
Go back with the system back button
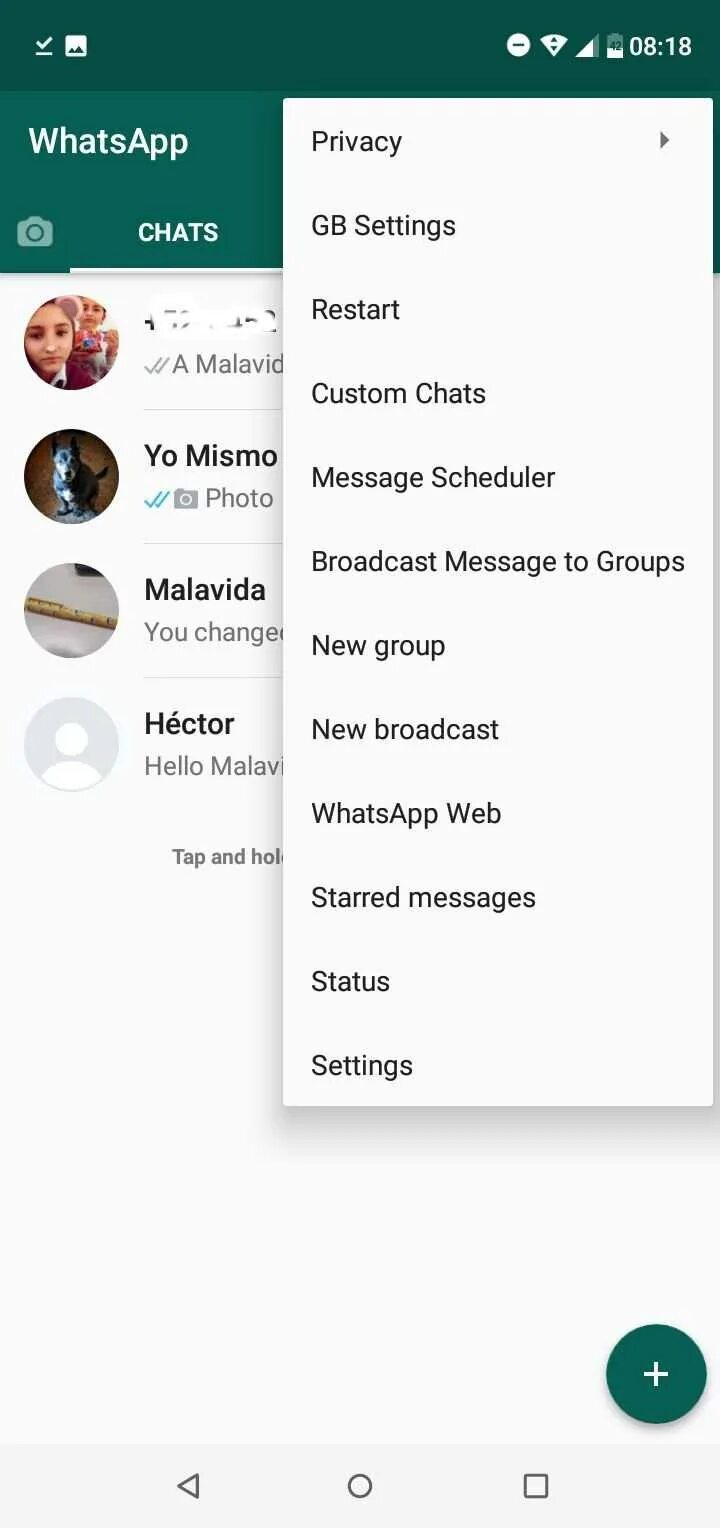coord(188,1486)
